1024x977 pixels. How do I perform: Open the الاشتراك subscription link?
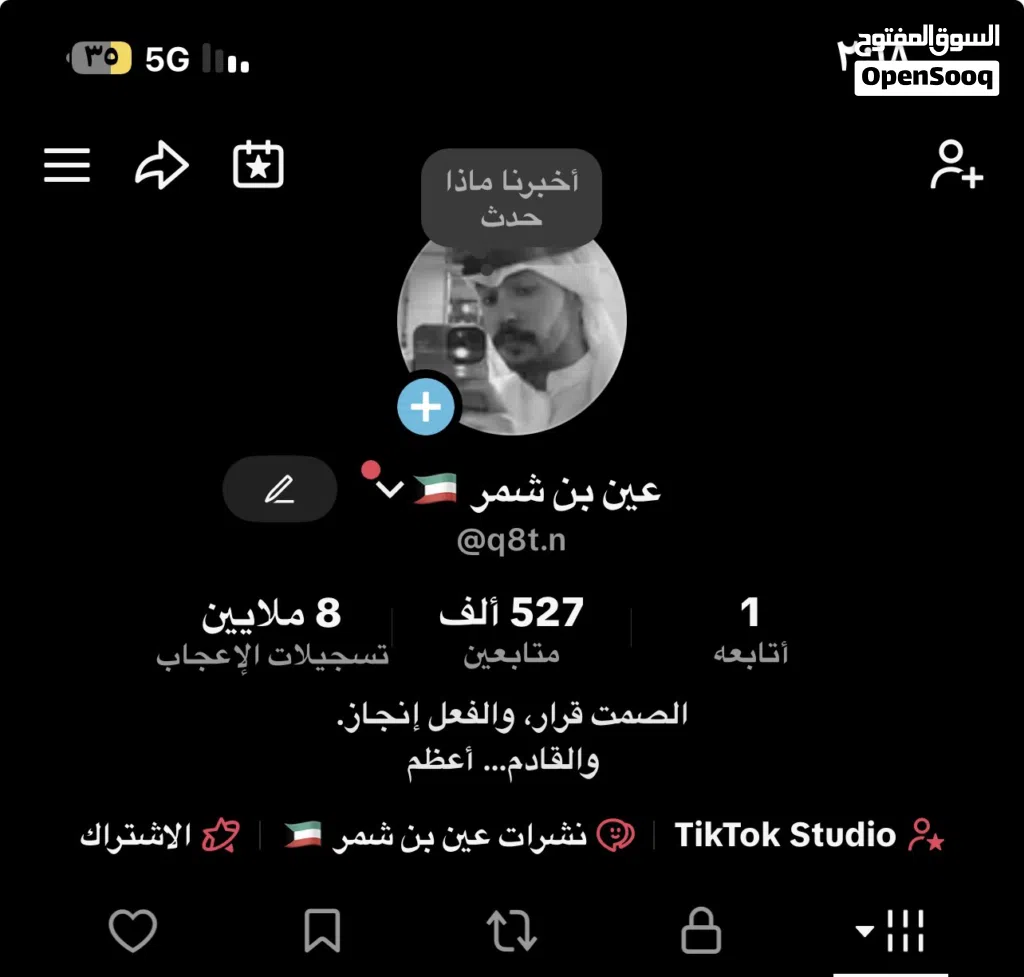pos(161,835)
